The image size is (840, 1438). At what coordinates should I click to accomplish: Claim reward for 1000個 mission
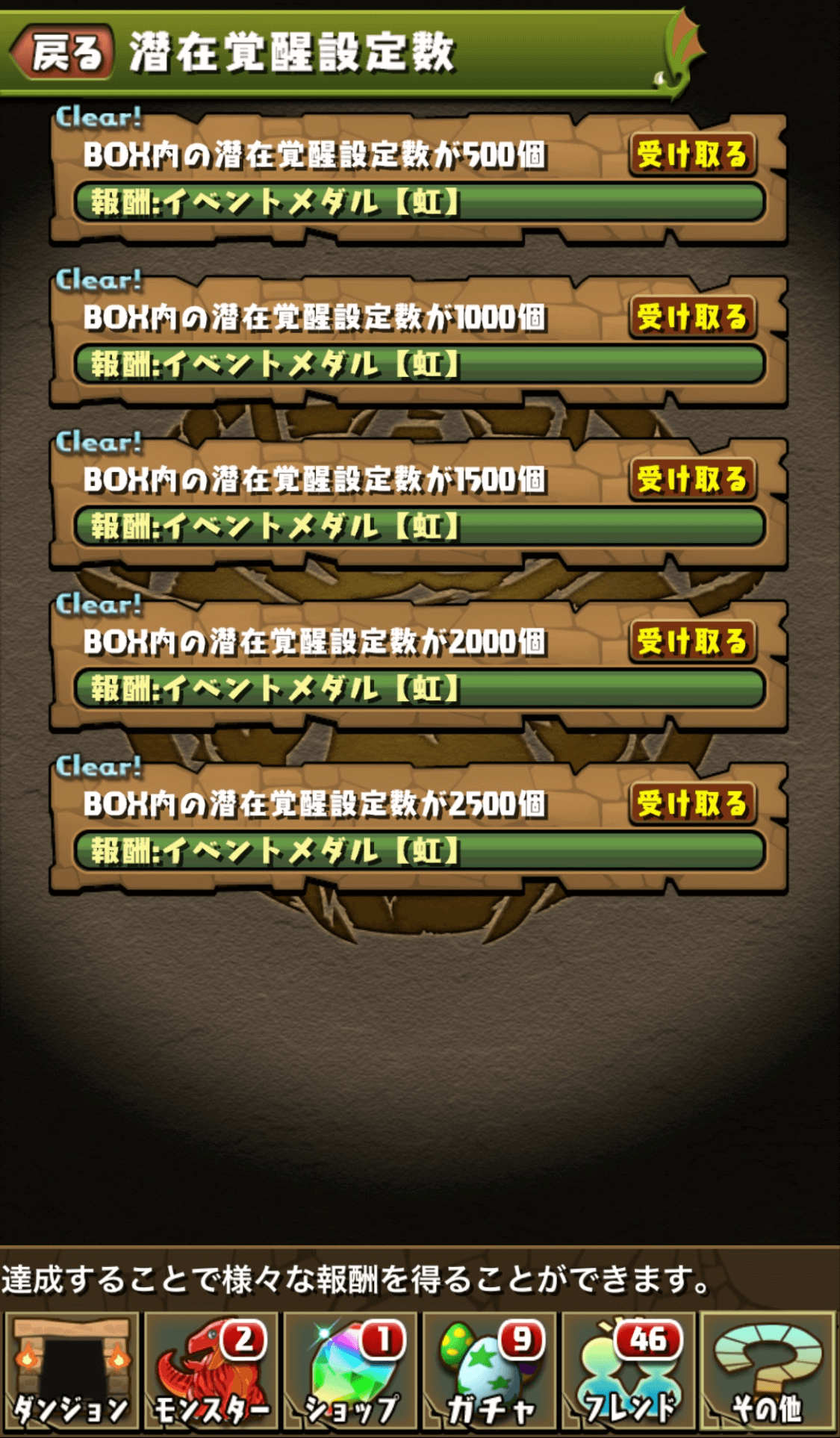tap(692, 317)
